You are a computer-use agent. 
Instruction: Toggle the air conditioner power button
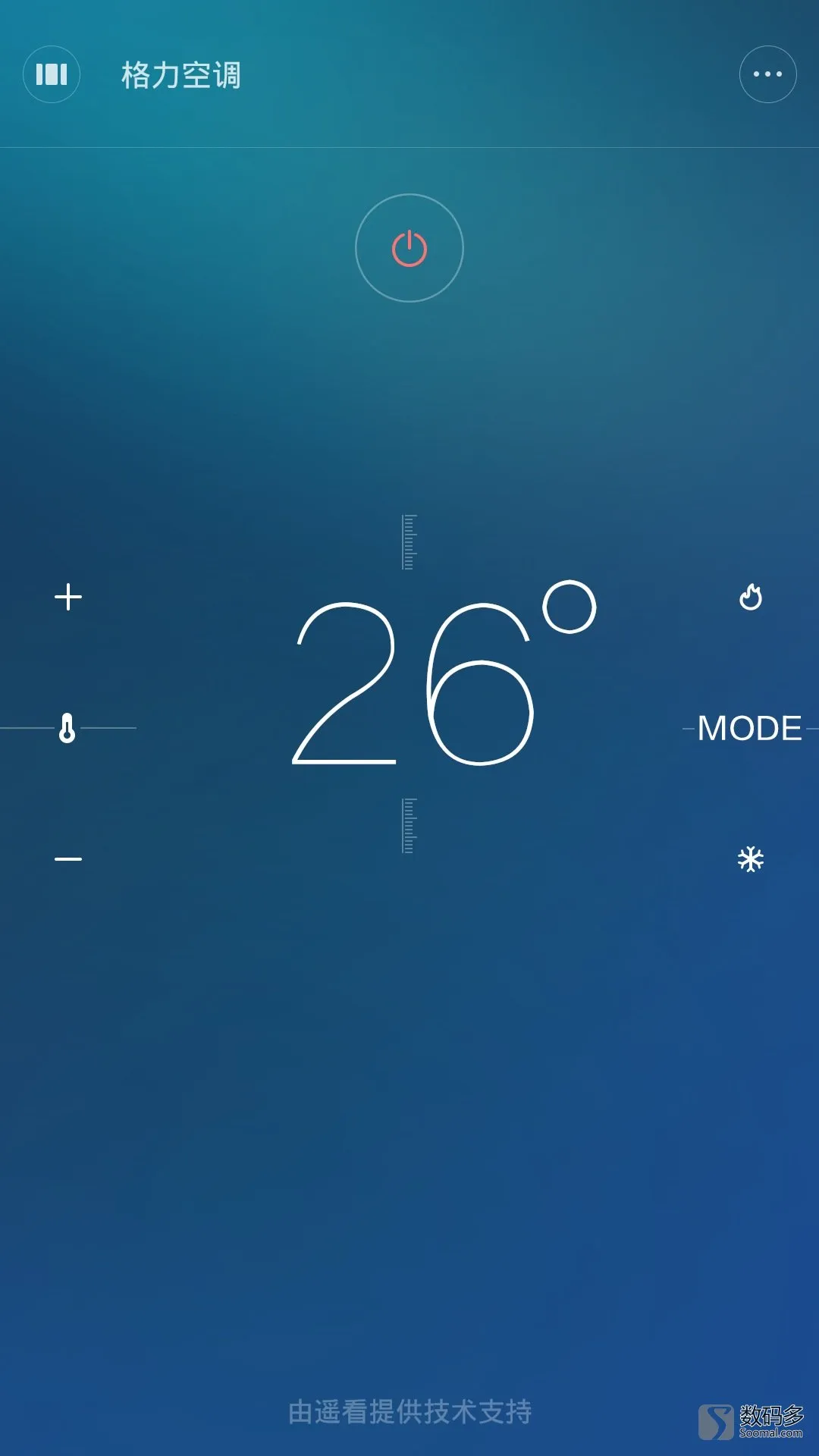(x=409, y=248)
